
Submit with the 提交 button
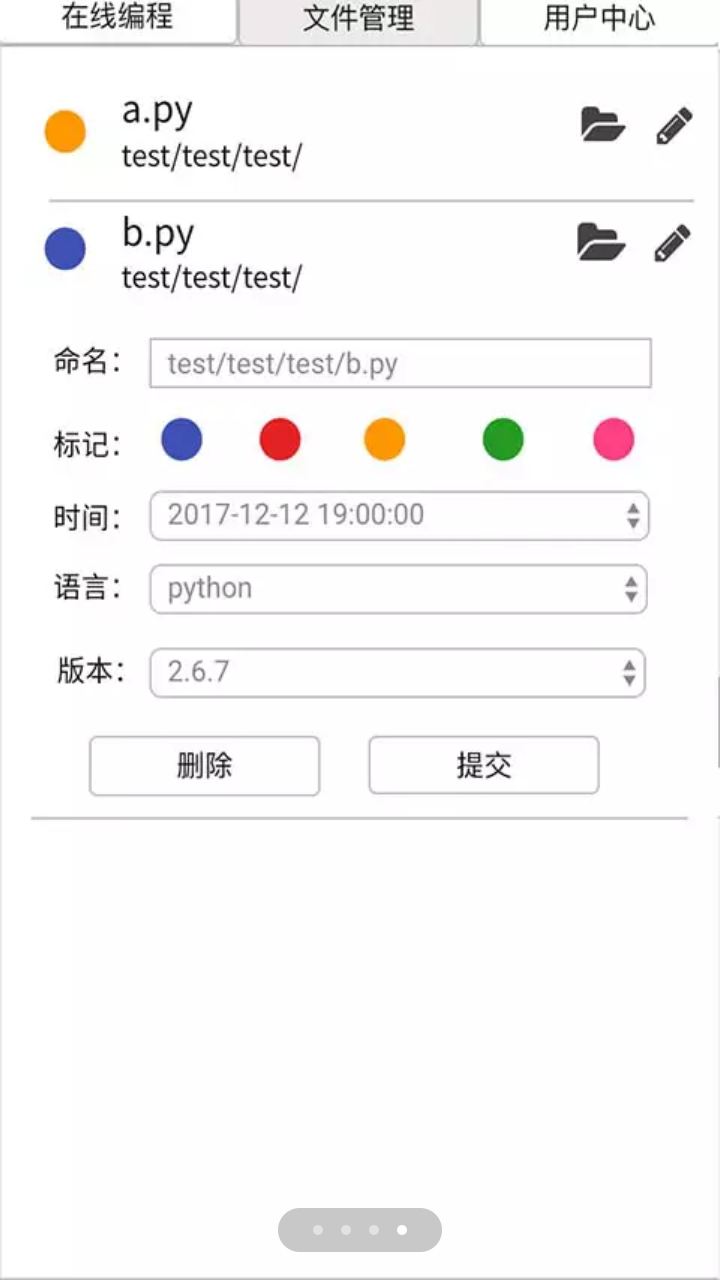click(x=484, y=765)
